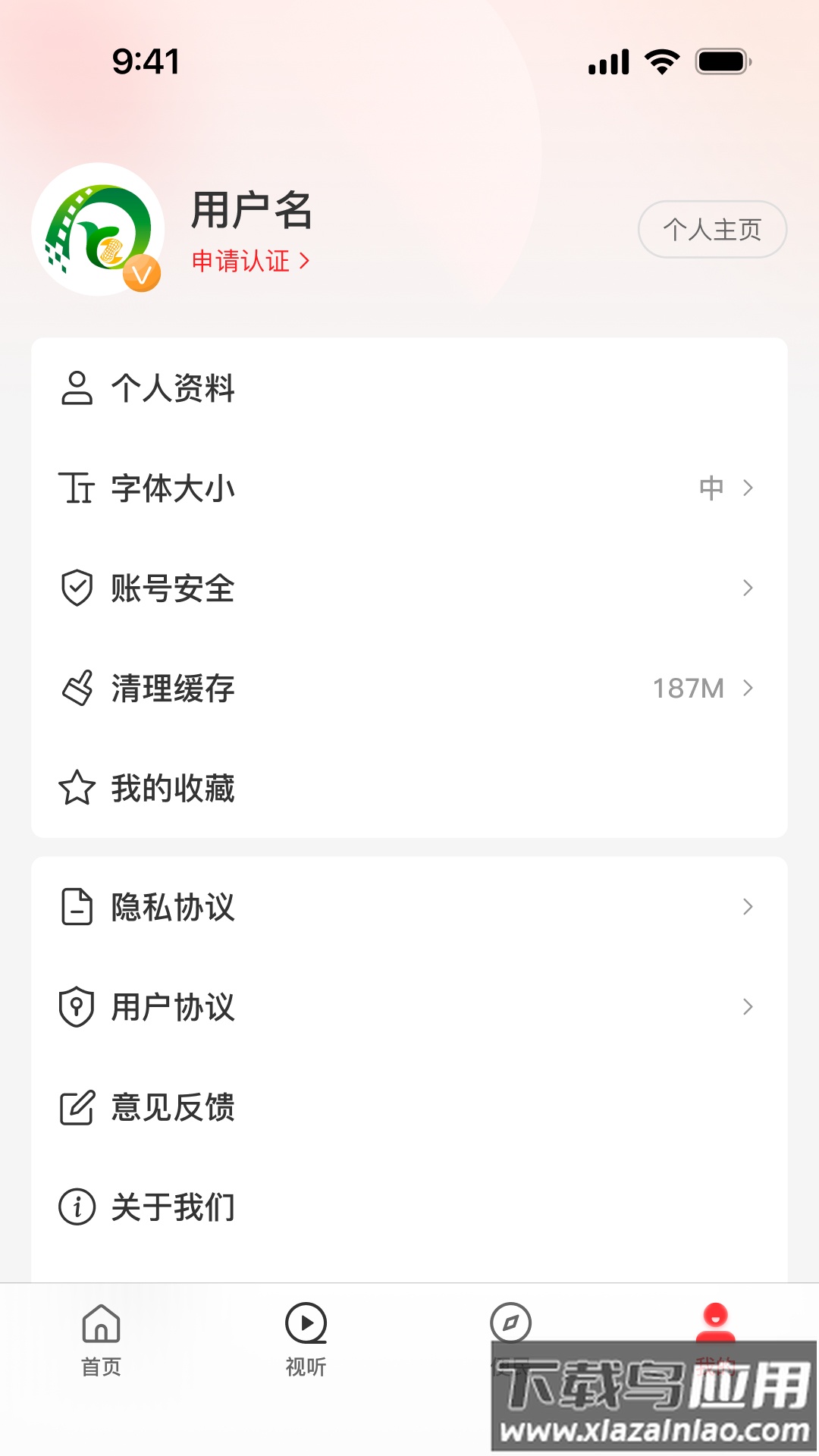Expand 账号安全 using the right arrow

tap(749, 588)
